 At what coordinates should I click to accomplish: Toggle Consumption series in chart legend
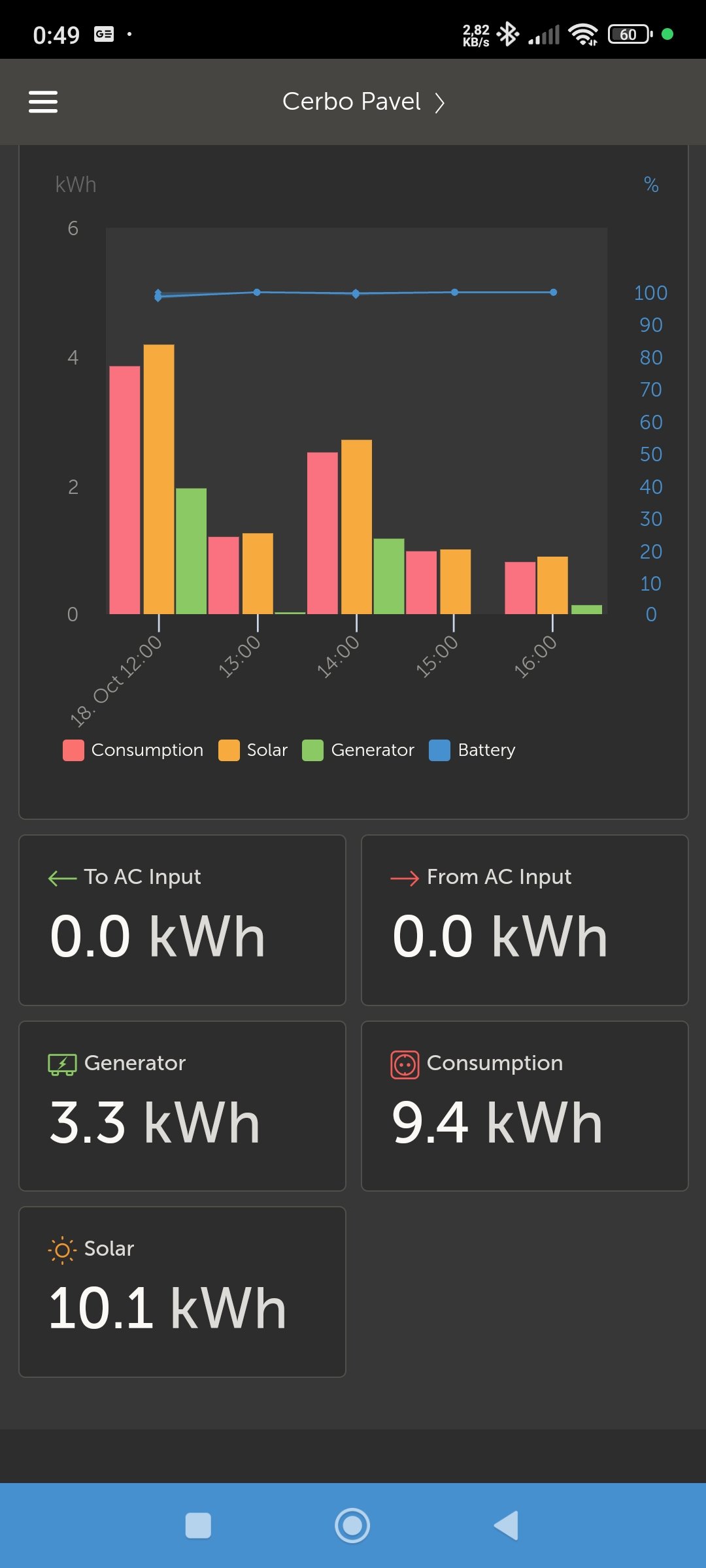(x=133, y=750)
